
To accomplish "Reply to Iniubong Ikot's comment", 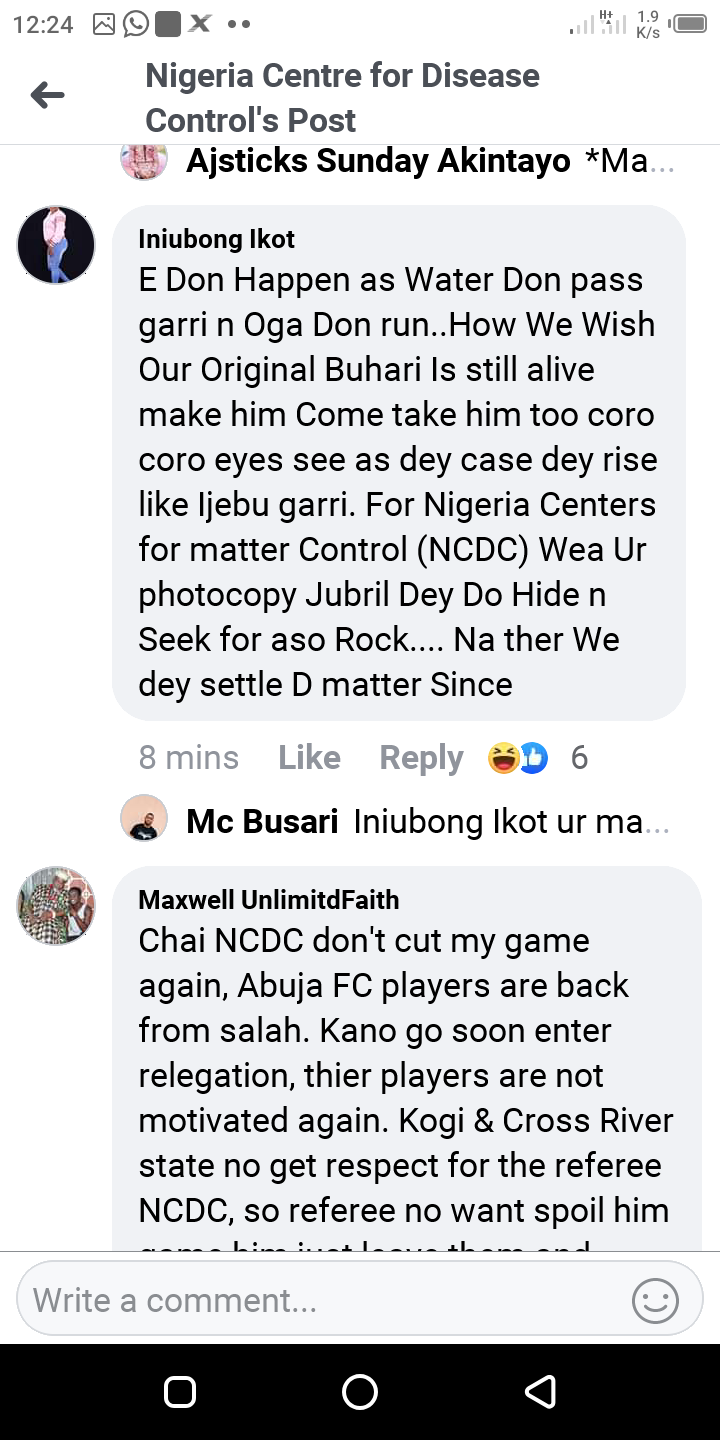I will 421,758.
